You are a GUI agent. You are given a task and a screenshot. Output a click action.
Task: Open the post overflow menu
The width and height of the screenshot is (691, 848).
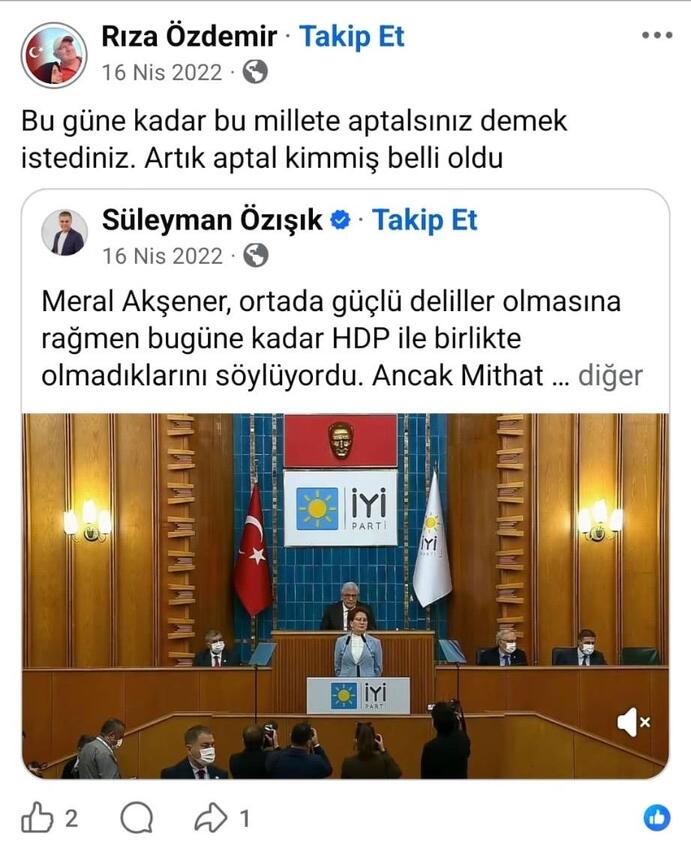[656, 35]
